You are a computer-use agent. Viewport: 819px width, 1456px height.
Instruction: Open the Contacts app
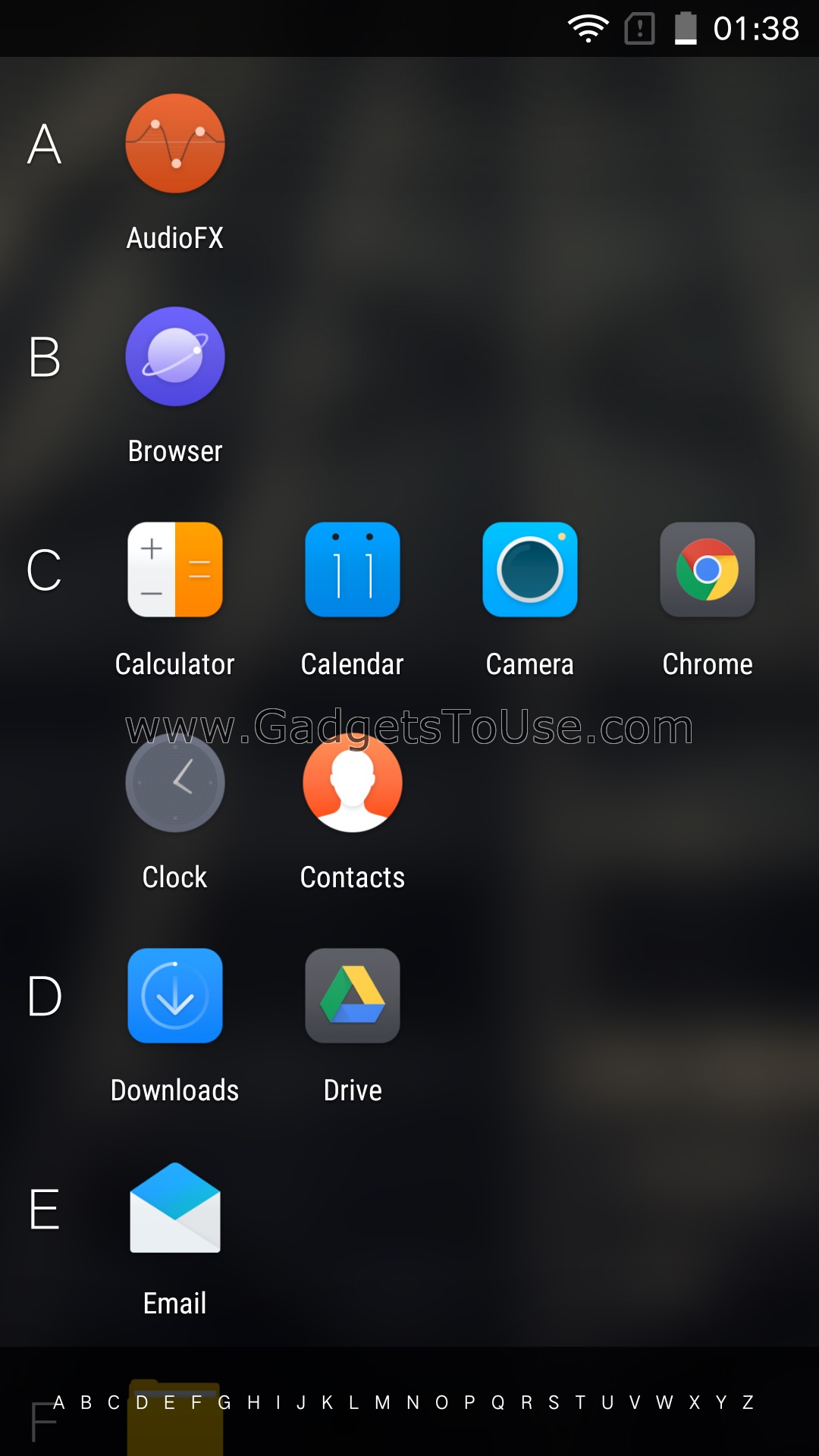click(353, 783)
